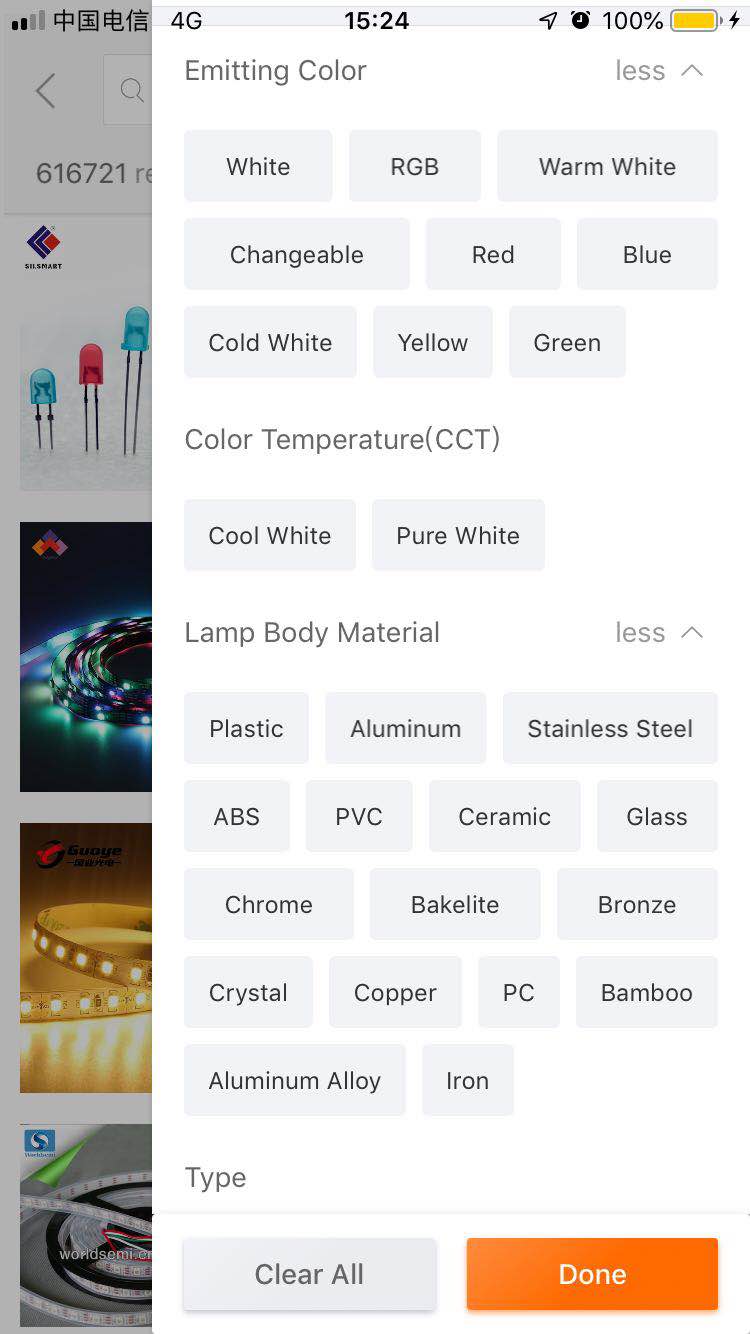Clear All selected filters
This screenshot has width=750, height=1334.
[x=309, y=1274]
